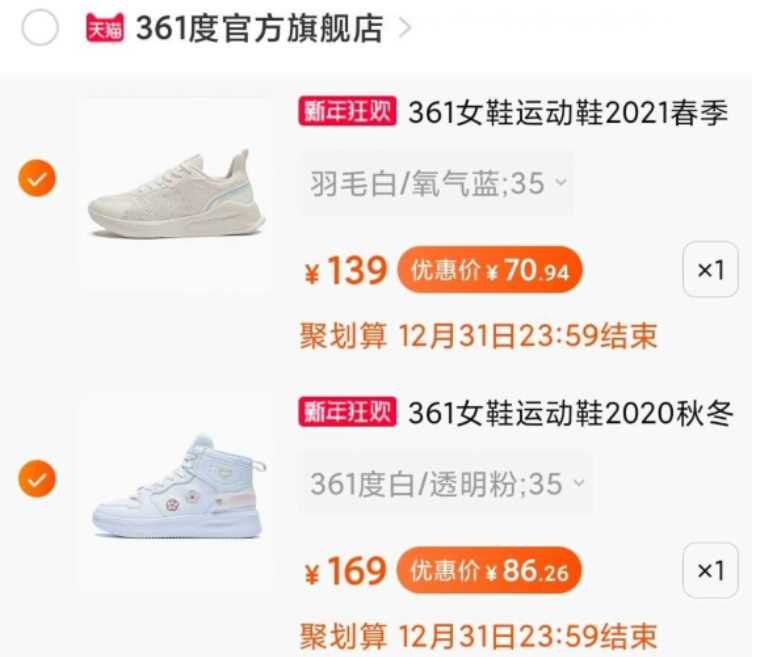This screenshot has width=784, height=657.
Task: Select all items from 361度官方旗舰店
Action: pyautogui.click(x=40, y=29)
